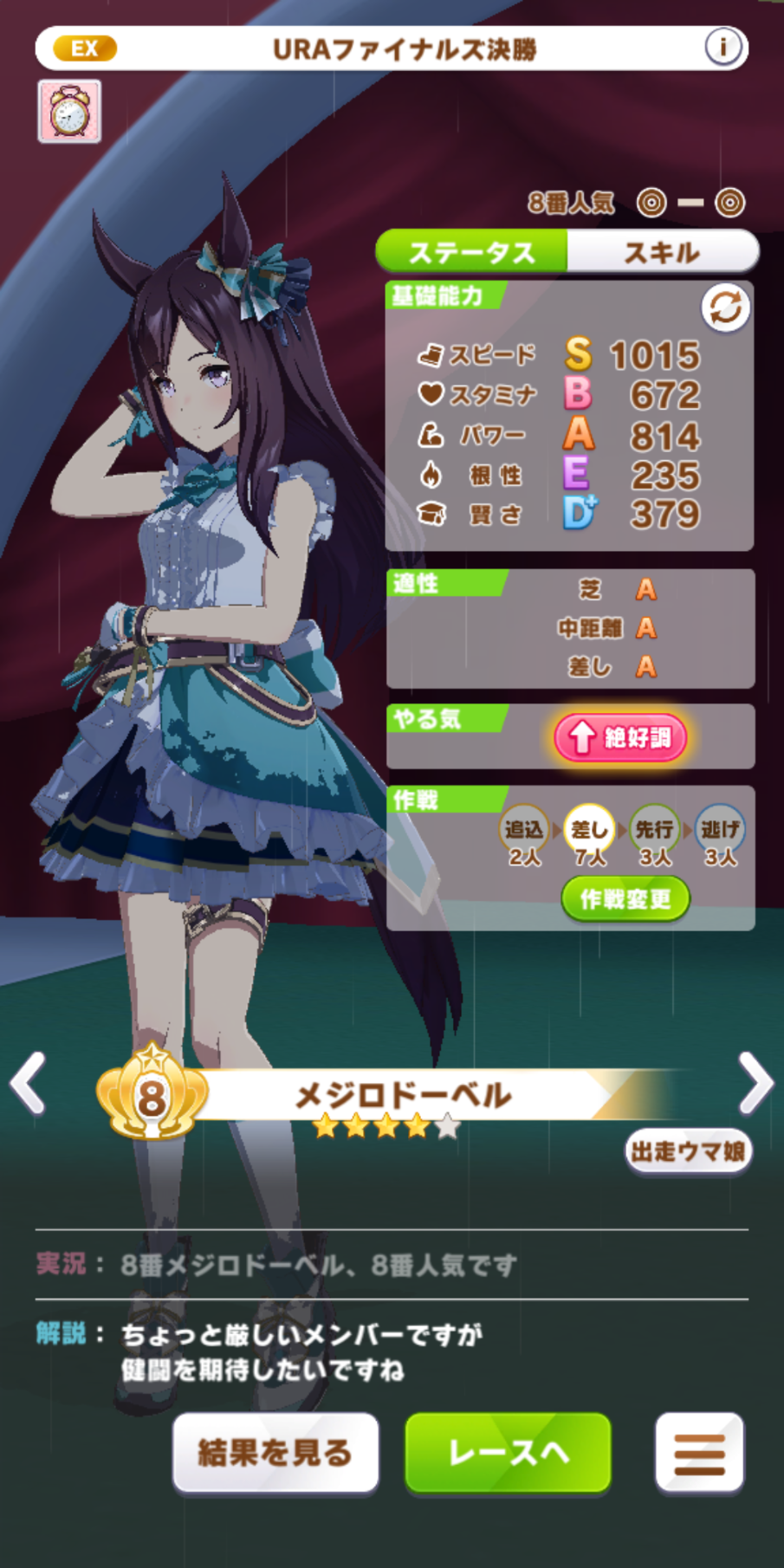Tap the 作戦変更 button

[625, 899]
